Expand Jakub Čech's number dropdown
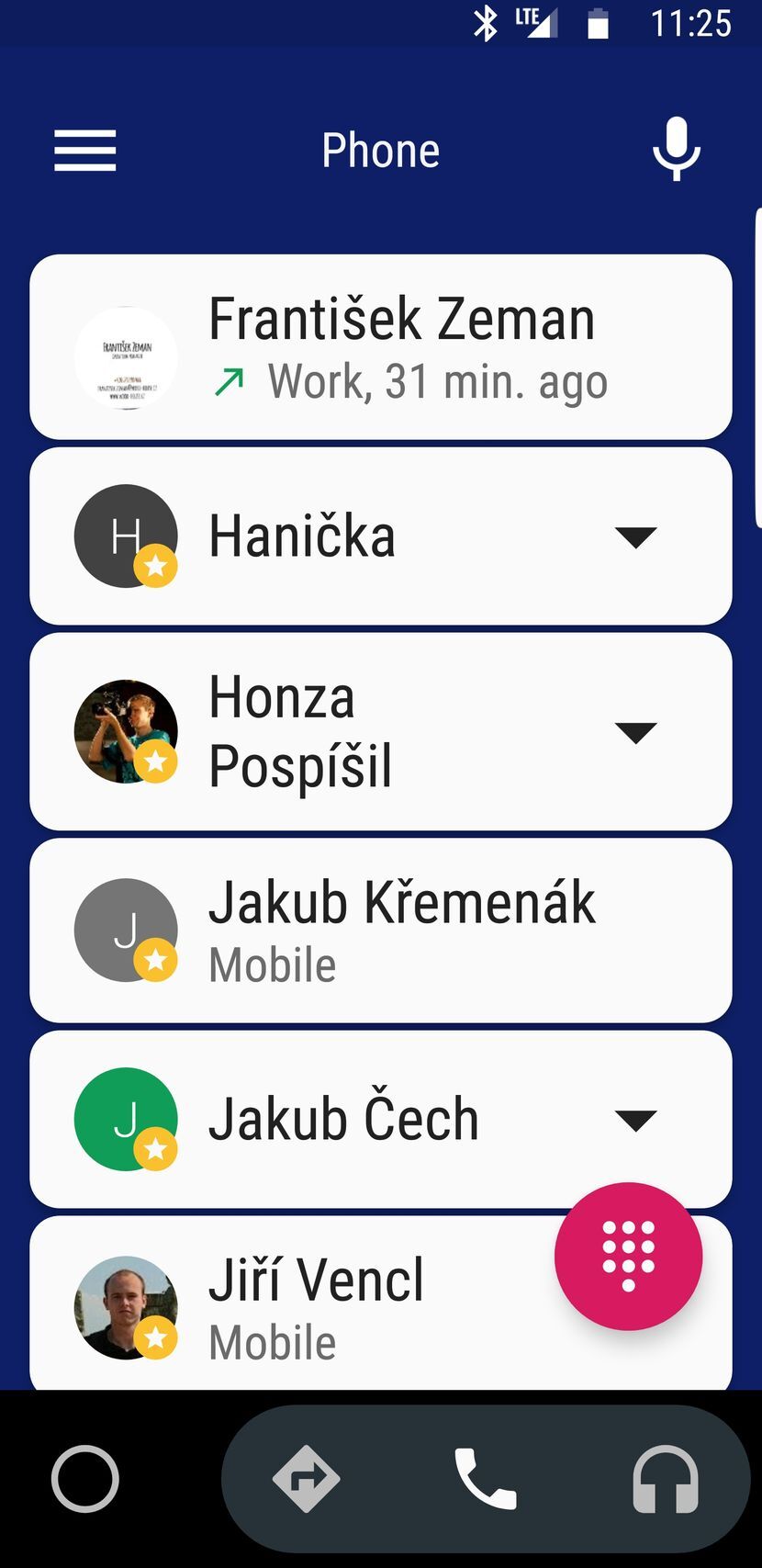 [x=638, y=1119]
